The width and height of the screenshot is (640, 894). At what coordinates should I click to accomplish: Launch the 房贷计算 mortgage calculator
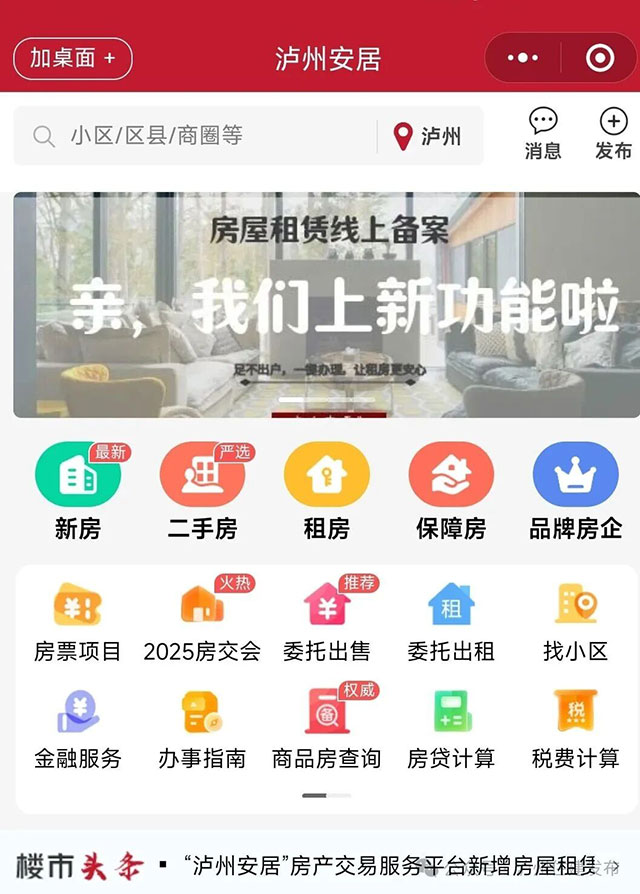[x=451, y=729]
